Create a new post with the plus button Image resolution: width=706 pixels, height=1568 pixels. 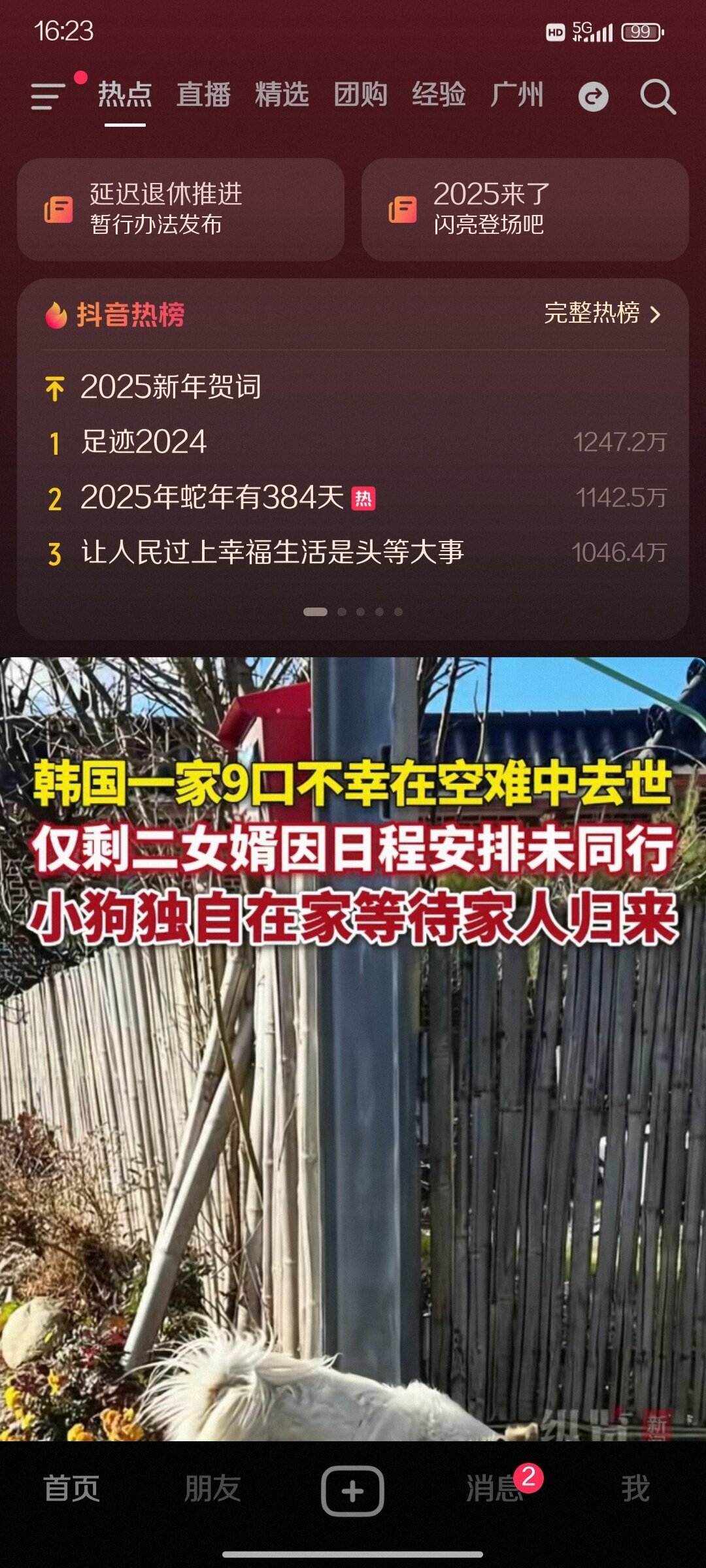352,1490
